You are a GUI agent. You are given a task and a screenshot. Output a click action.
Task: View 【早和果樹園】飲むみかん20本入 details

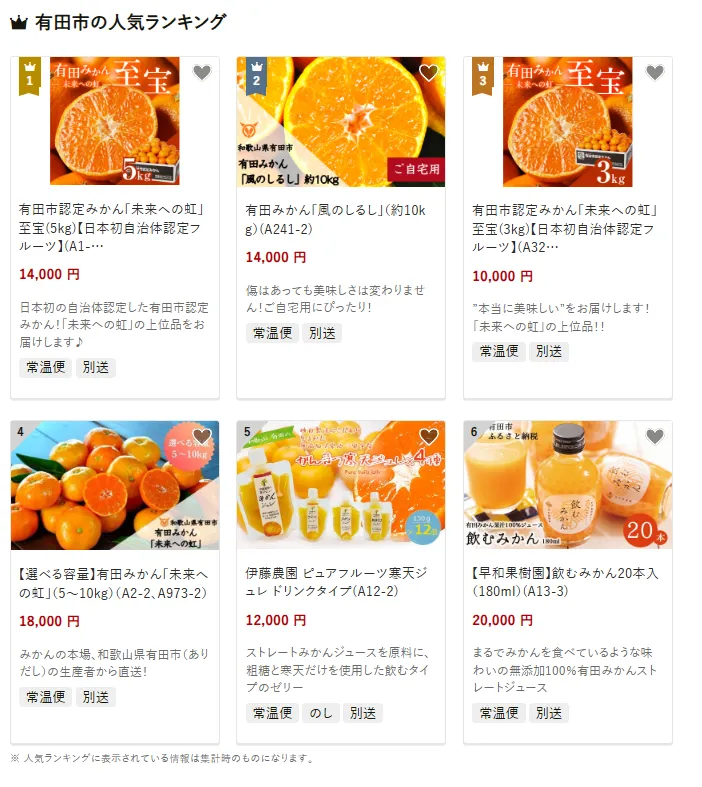pos(567,583)
